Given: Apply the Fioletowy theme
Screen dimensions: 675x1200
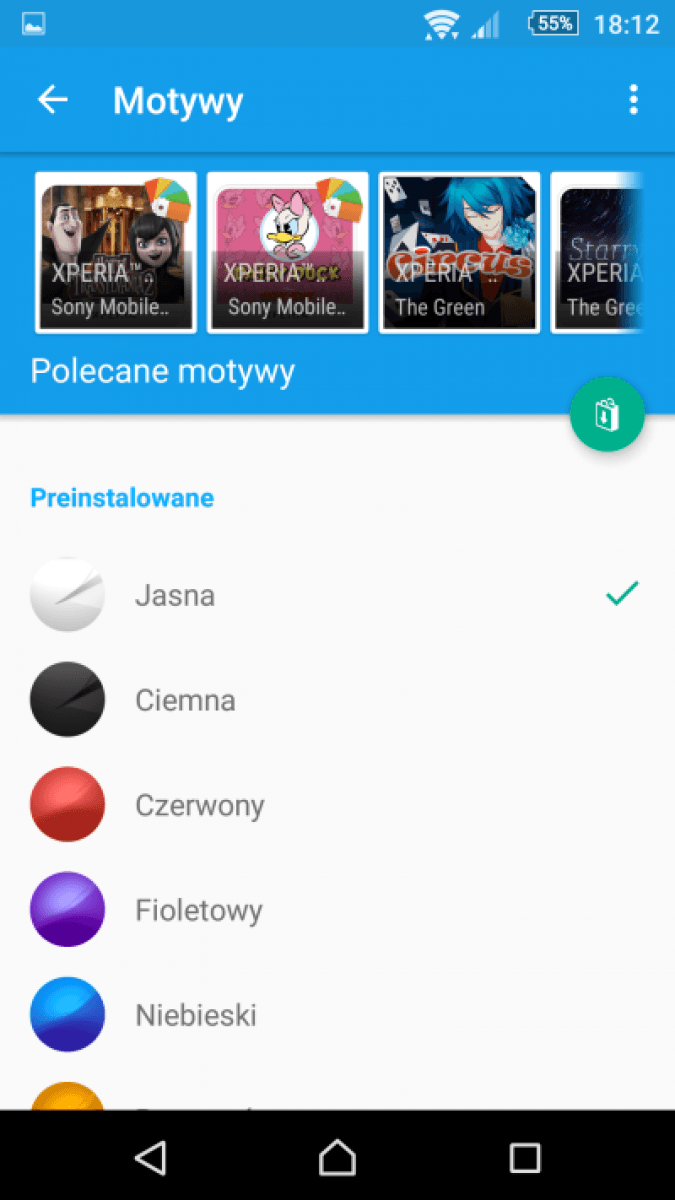Looking at the screenshot, I should click(337, 910).
